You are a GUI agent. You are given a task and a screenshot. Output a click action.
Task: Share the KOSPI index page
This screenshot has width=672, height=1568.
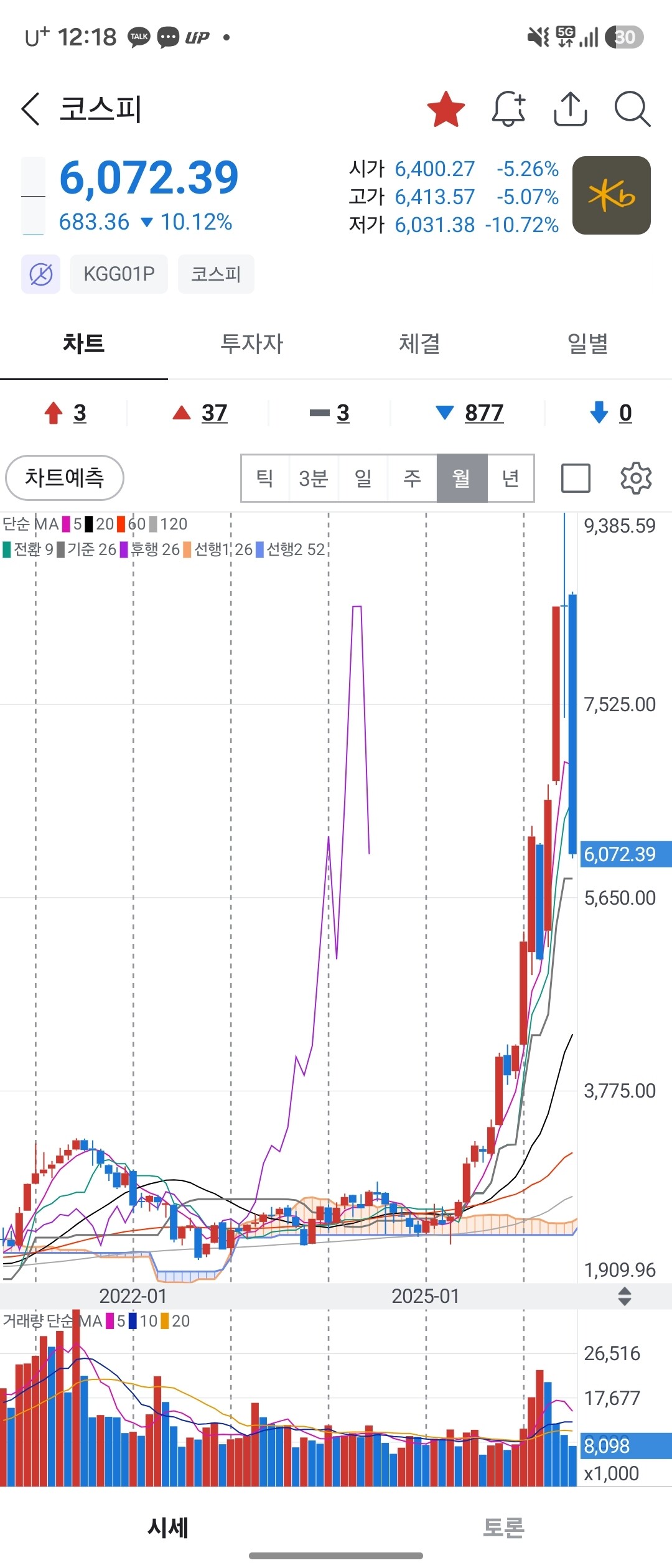pyautogui.click(x=571, y=109)
